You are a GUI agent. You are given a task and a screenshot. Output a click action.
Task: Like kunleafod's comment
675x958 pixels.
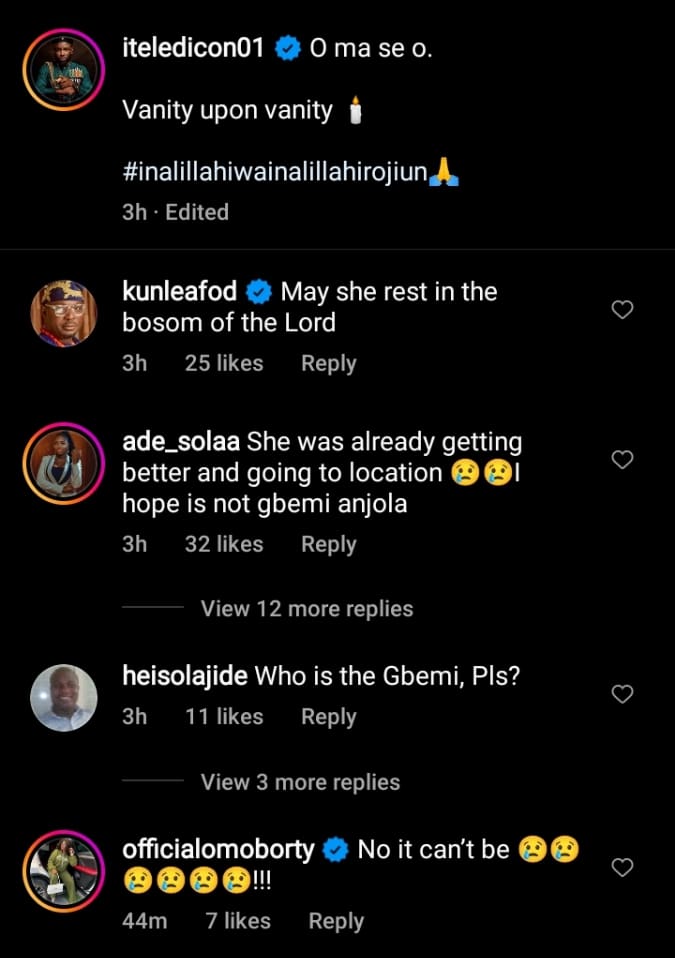pos(622,310)
